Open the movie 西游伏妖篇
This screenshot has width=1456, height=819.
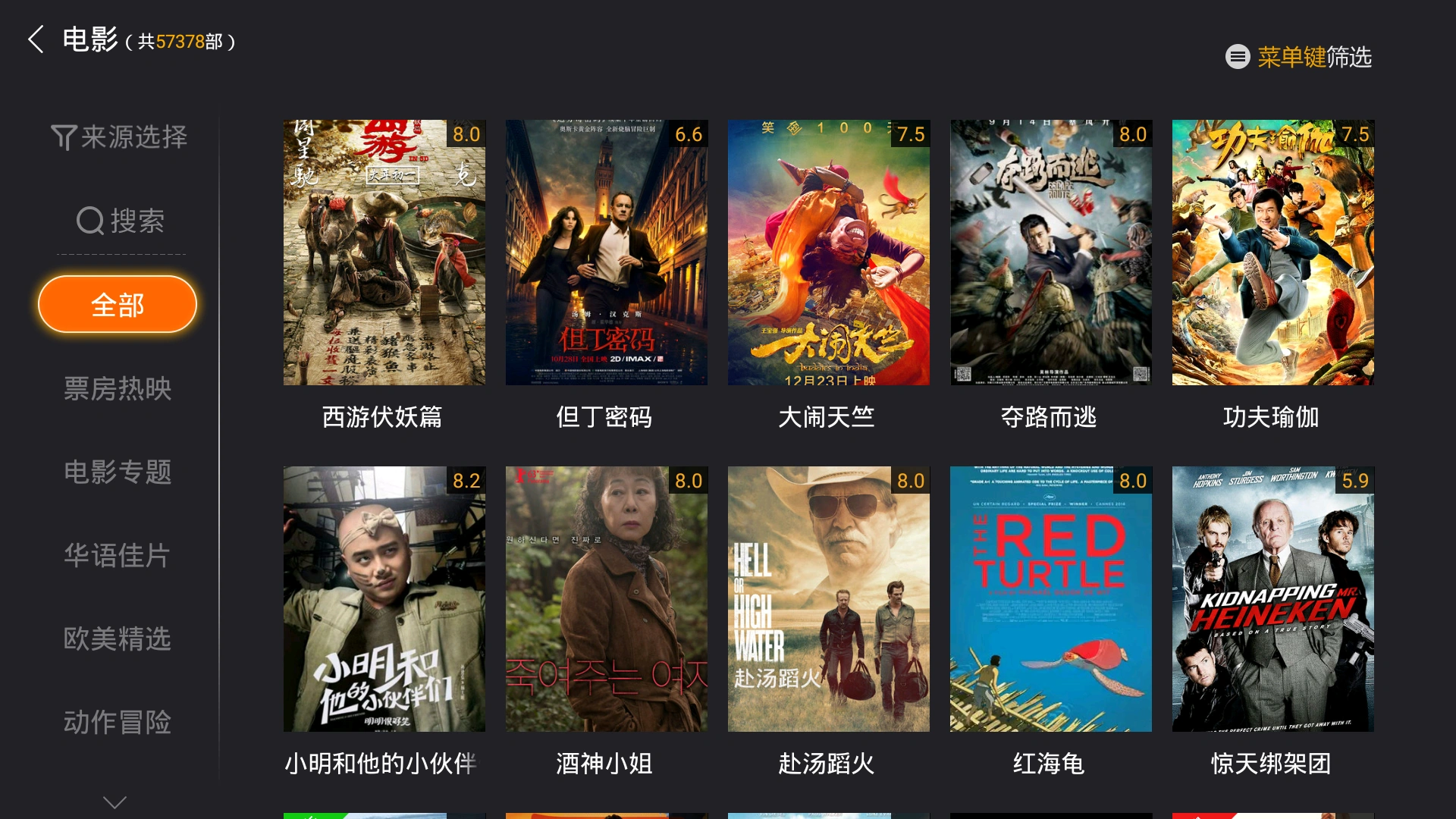pyautogui.click(x=384, y=253)
